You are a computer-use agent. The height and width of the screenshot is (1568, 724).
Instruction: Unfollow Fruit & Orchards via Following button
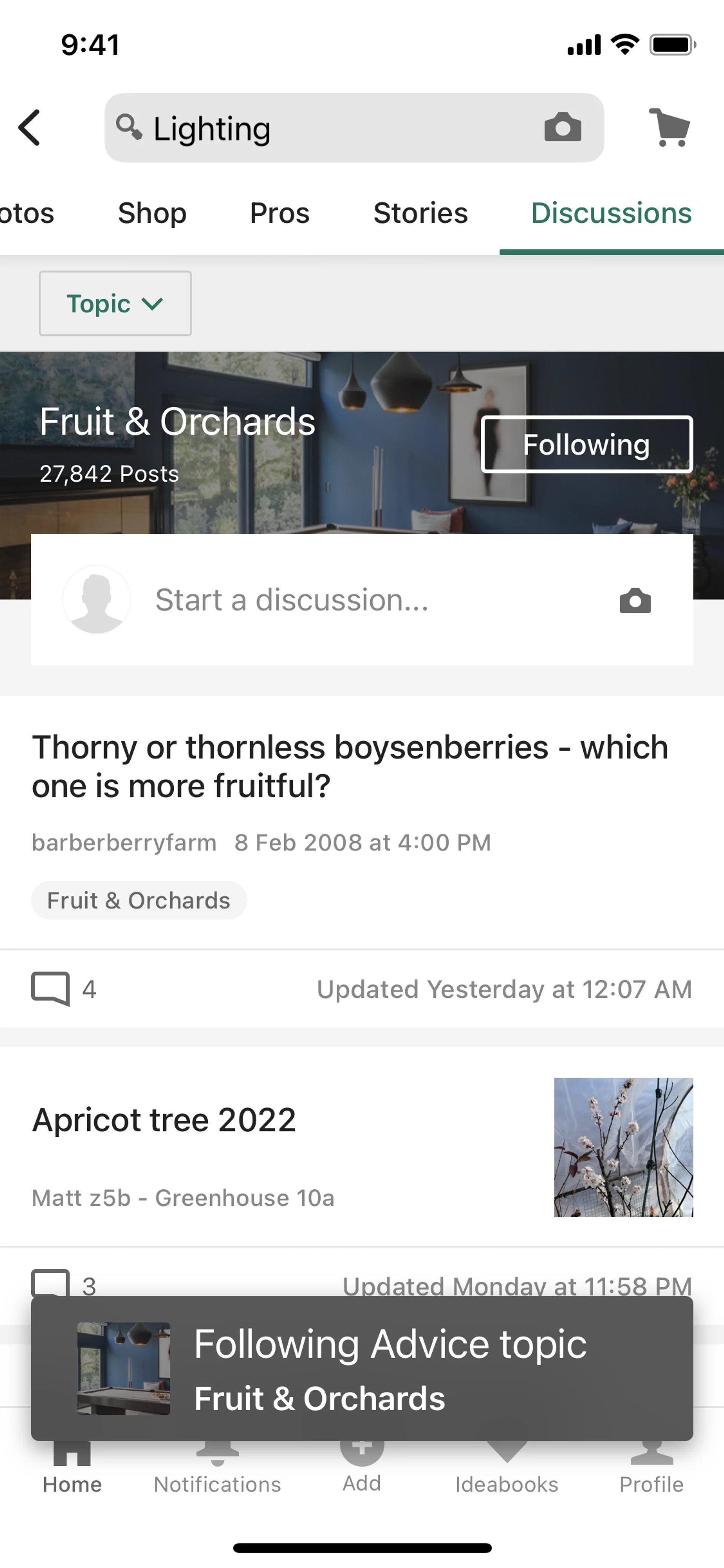point(586,444)
